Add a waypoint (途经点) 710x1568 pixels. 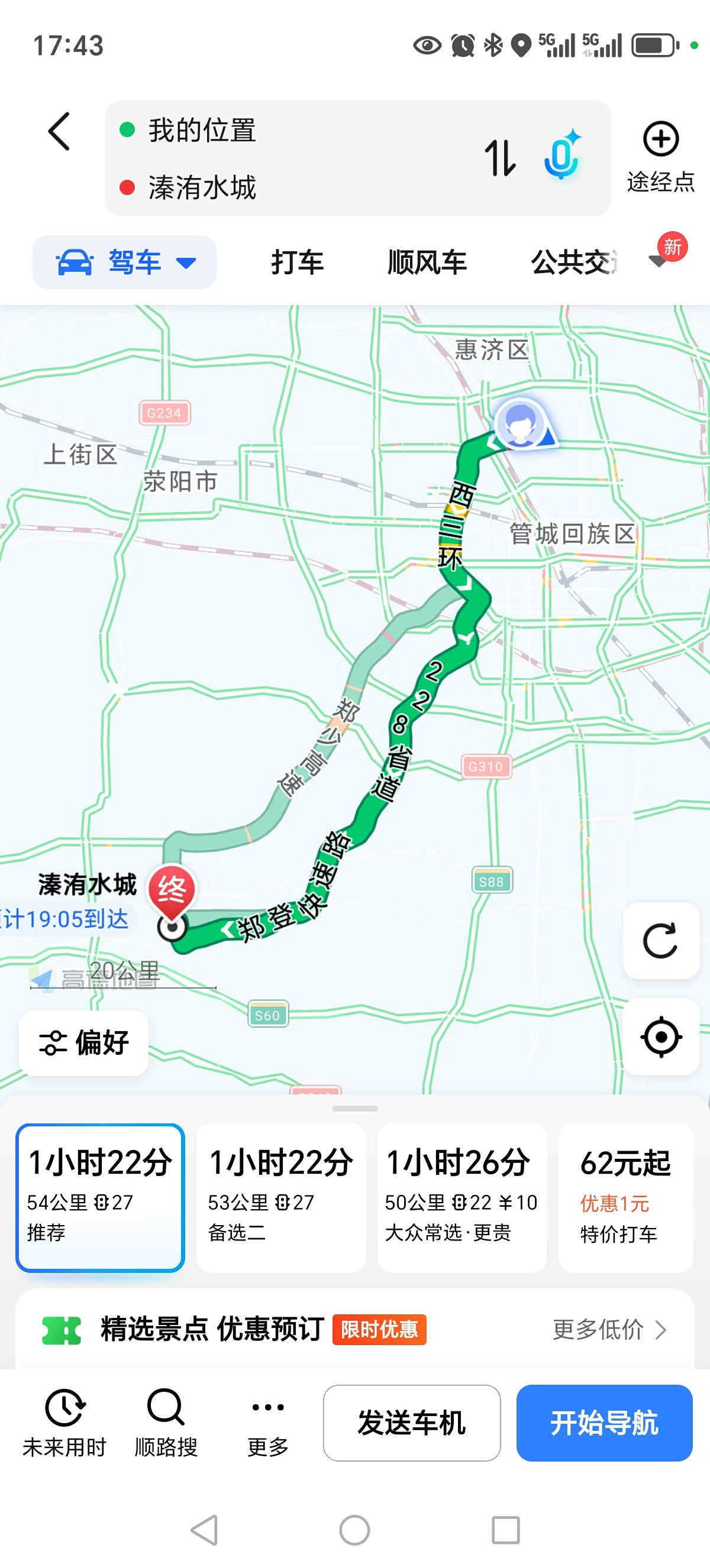point(661,156)
